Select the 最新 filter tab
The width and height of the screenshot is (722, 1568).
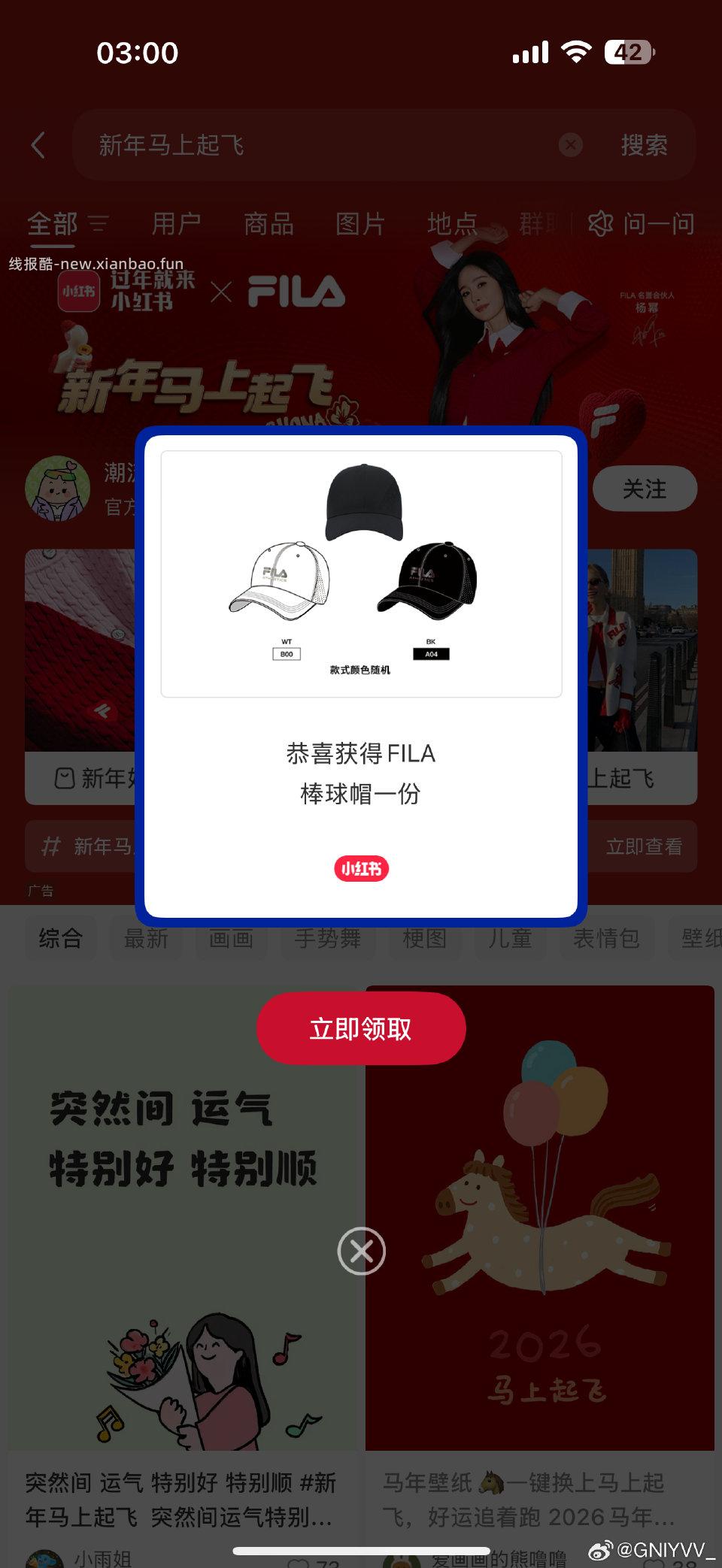[145, 938]
